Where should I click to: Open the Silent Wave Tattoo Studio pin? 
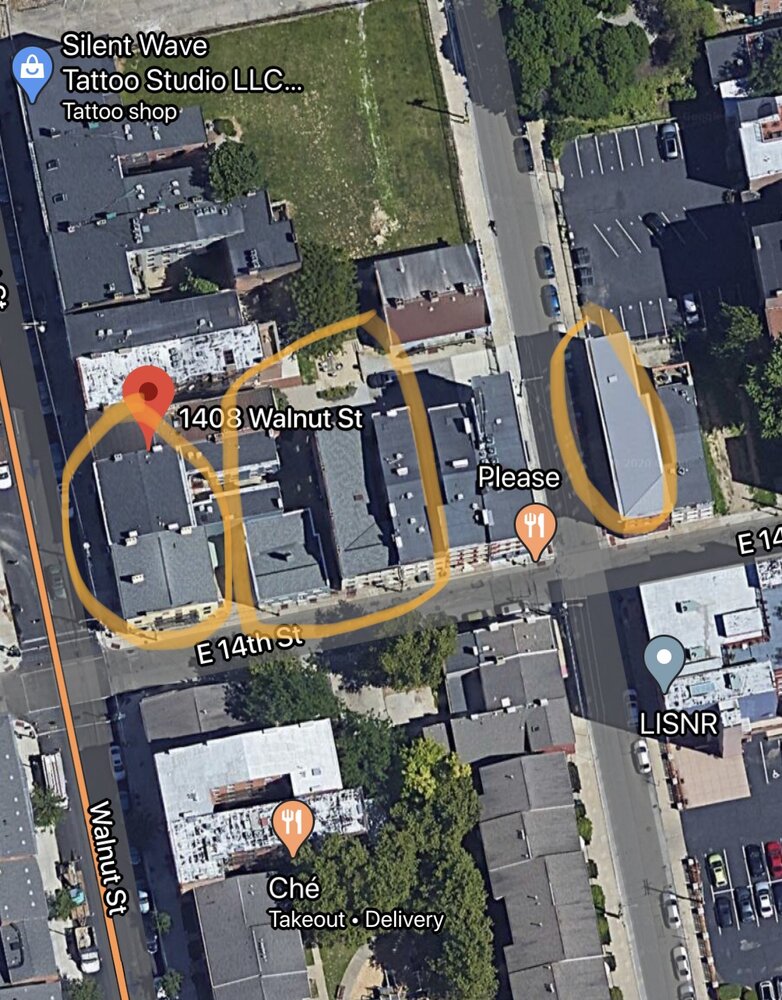tap(32, 71)
